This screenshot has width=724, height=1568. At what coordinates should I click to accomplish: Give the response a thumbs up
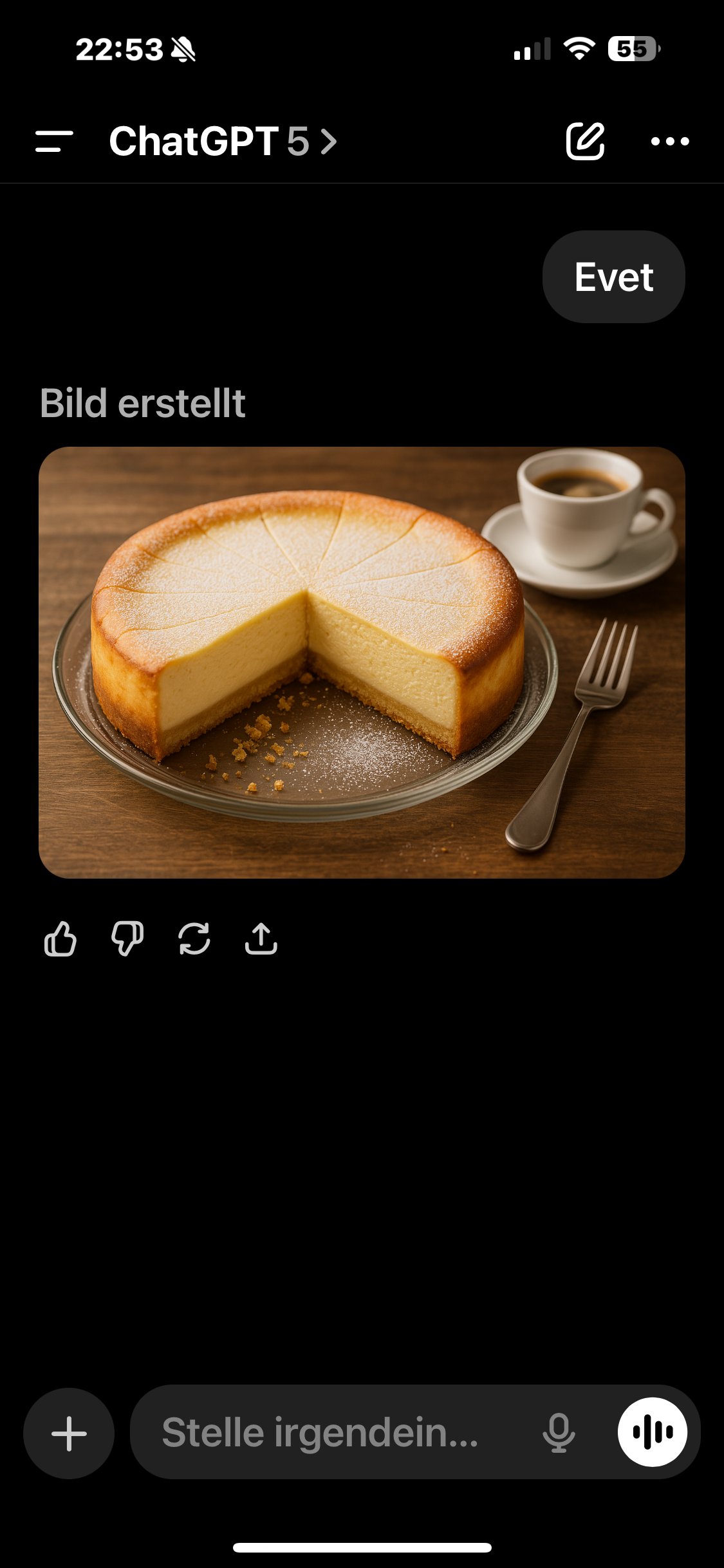60,939
